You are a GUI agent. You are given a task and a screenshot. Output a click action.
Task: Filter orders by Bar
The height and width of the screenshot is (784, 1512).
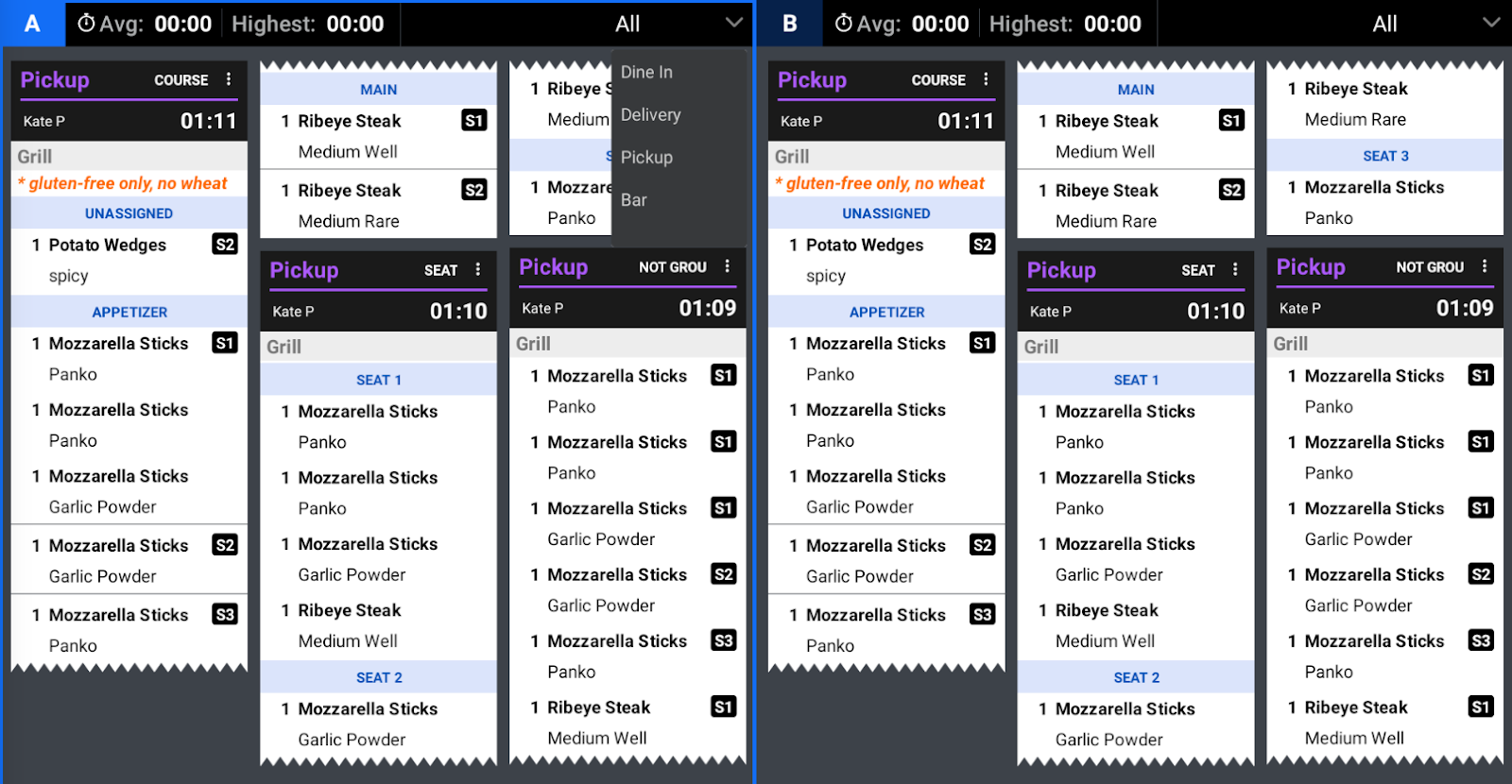[634, 199]
